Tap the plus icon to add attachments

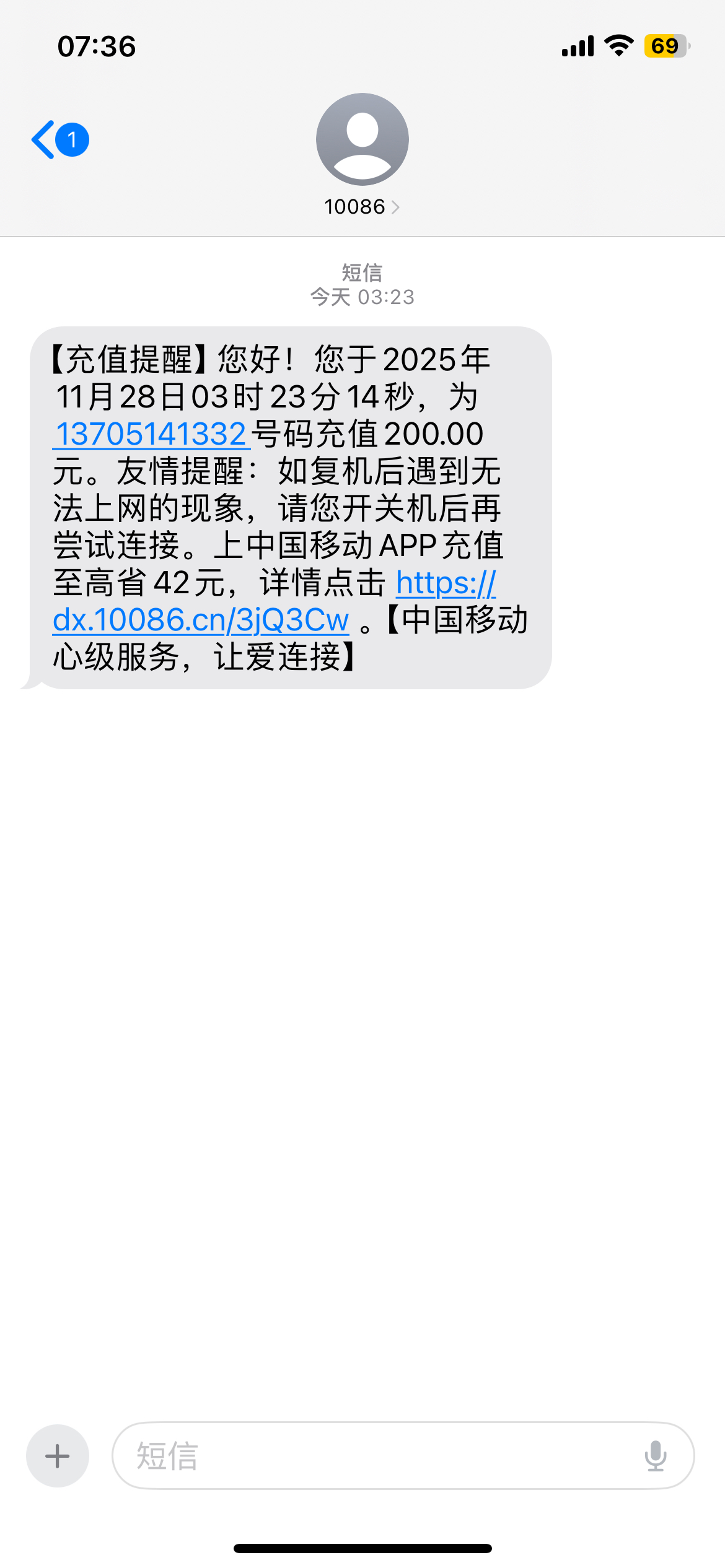(x=56, y=1455)
